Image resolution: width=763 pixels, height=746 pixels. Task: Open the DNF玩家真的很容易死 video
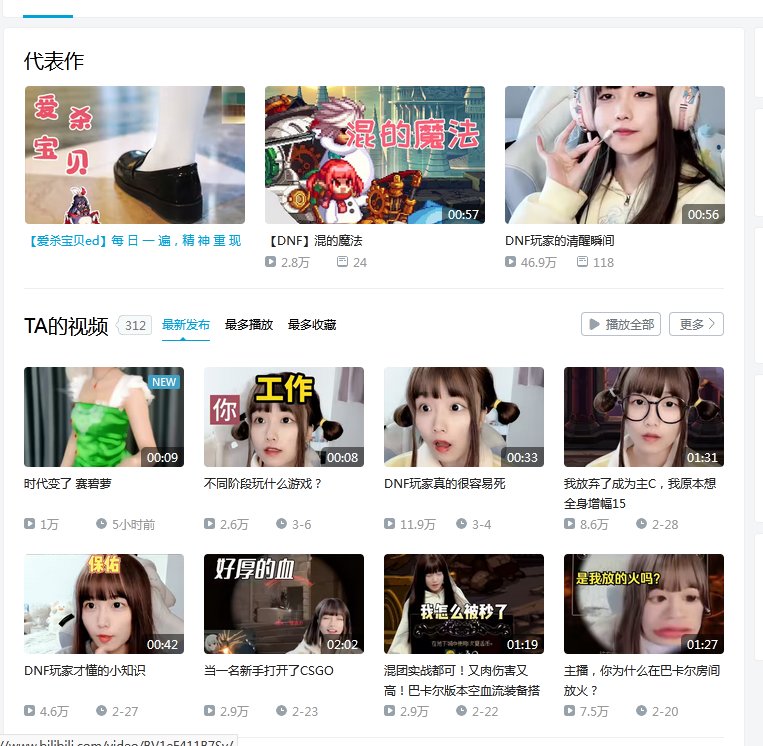464,417
